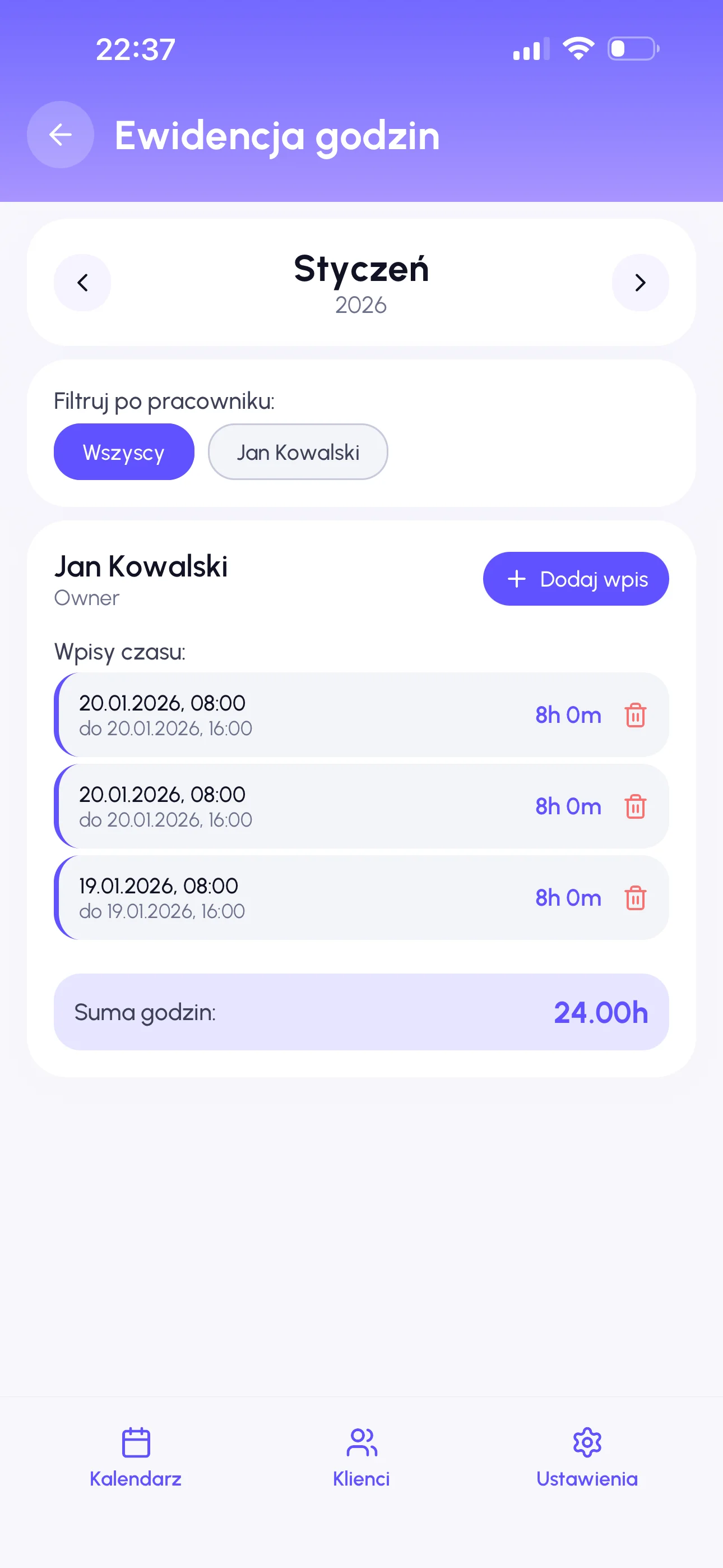Delete the first 20.01.2026 time entry
Image resolution: width=723 pixels, height=1568 pixels.
click(x=636, y=715)
